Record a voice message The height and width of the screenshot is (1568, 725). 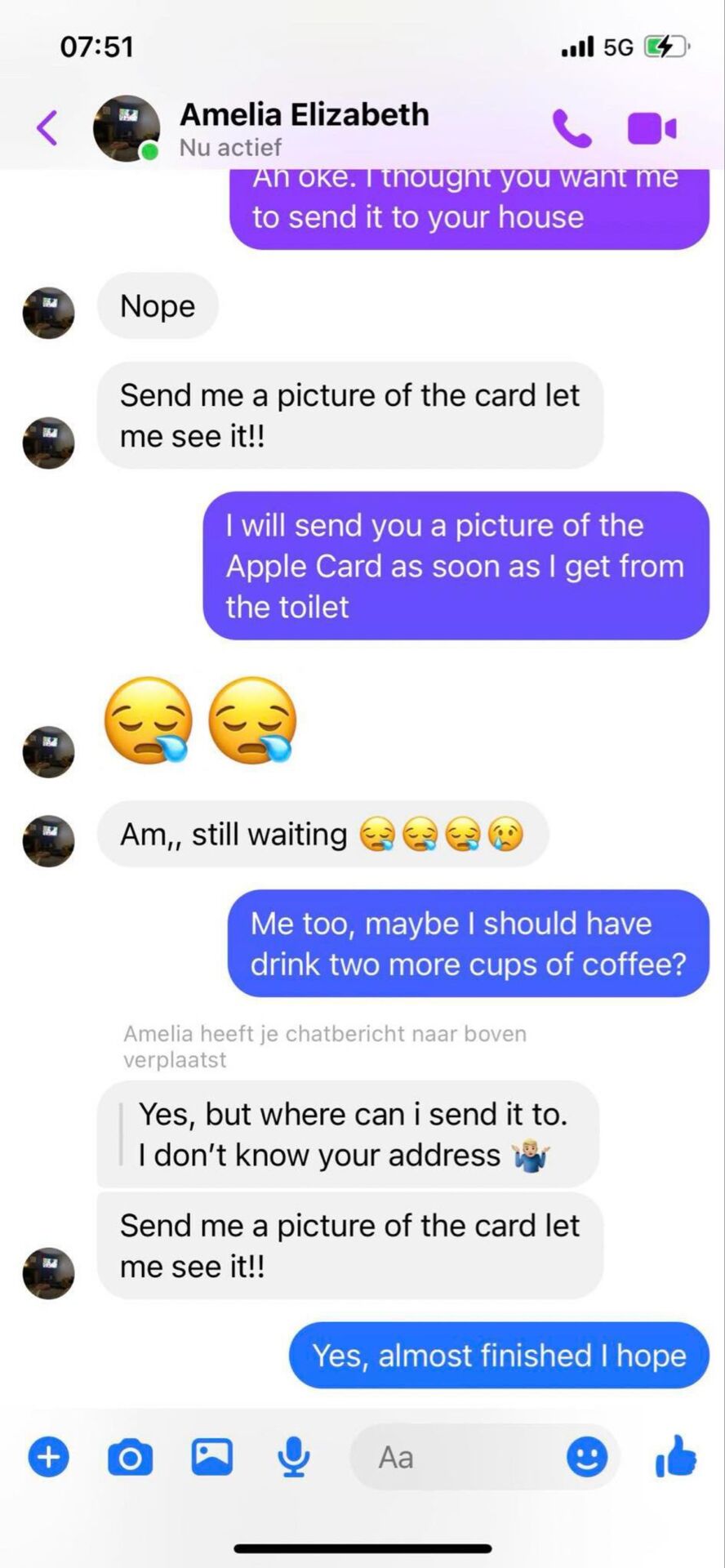click(293, 1457)
